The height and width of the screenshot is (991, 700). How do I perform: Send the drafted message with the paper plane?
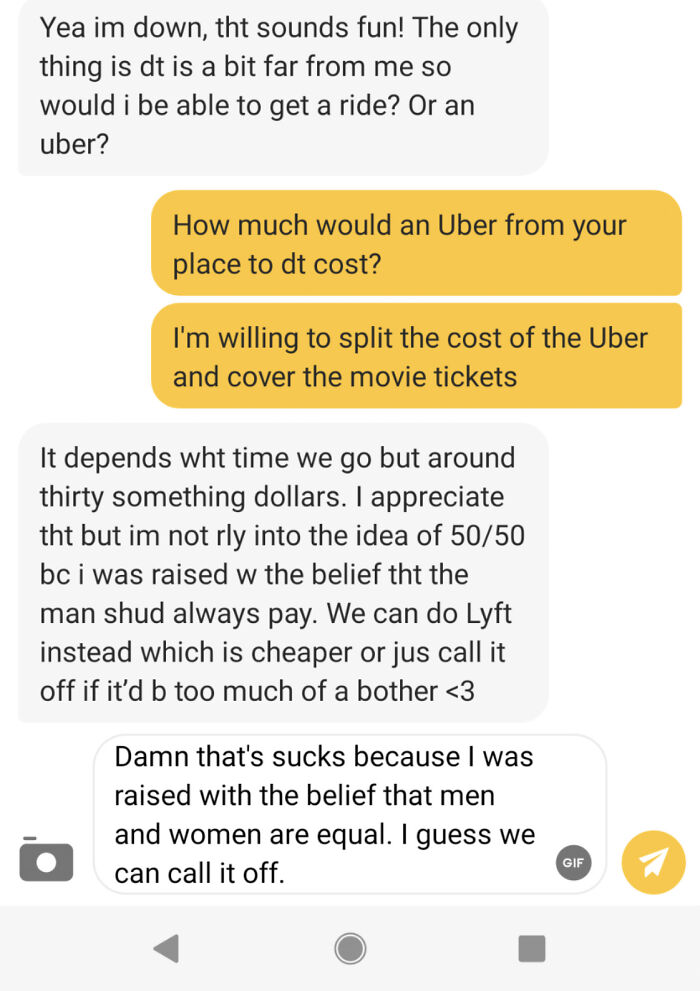tap(653, 862)
